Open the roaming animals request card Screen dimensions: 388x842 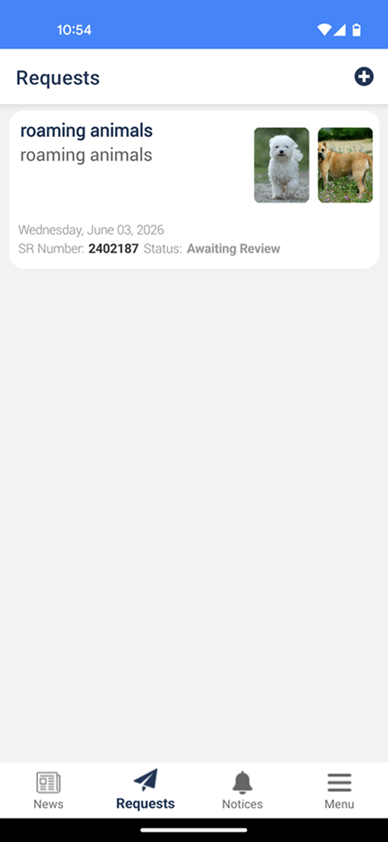tap(194, 190)
